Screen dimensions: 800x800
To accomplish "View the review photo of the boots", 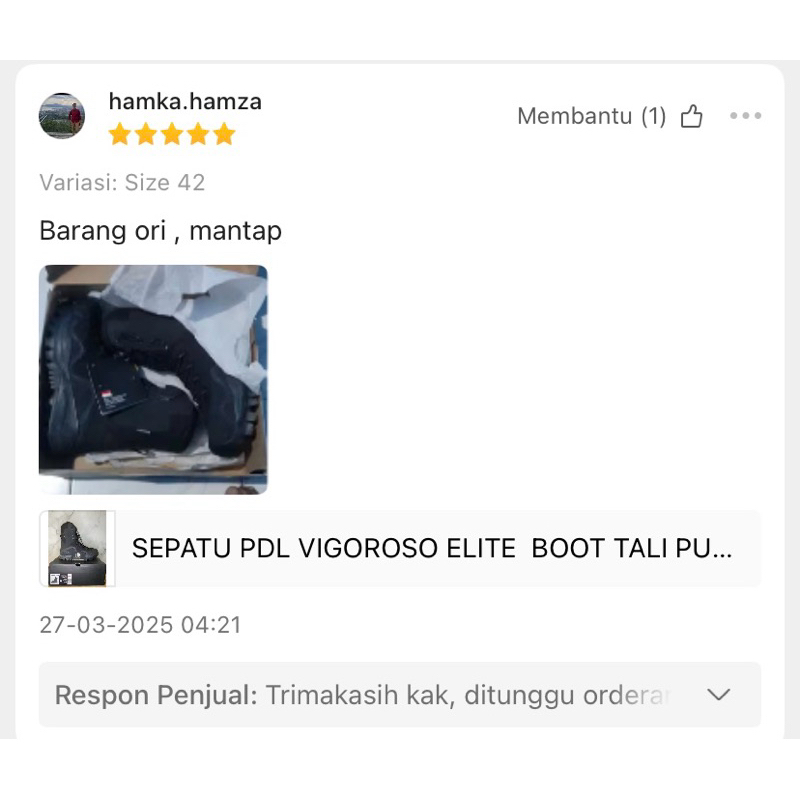I will click(153, 379).
